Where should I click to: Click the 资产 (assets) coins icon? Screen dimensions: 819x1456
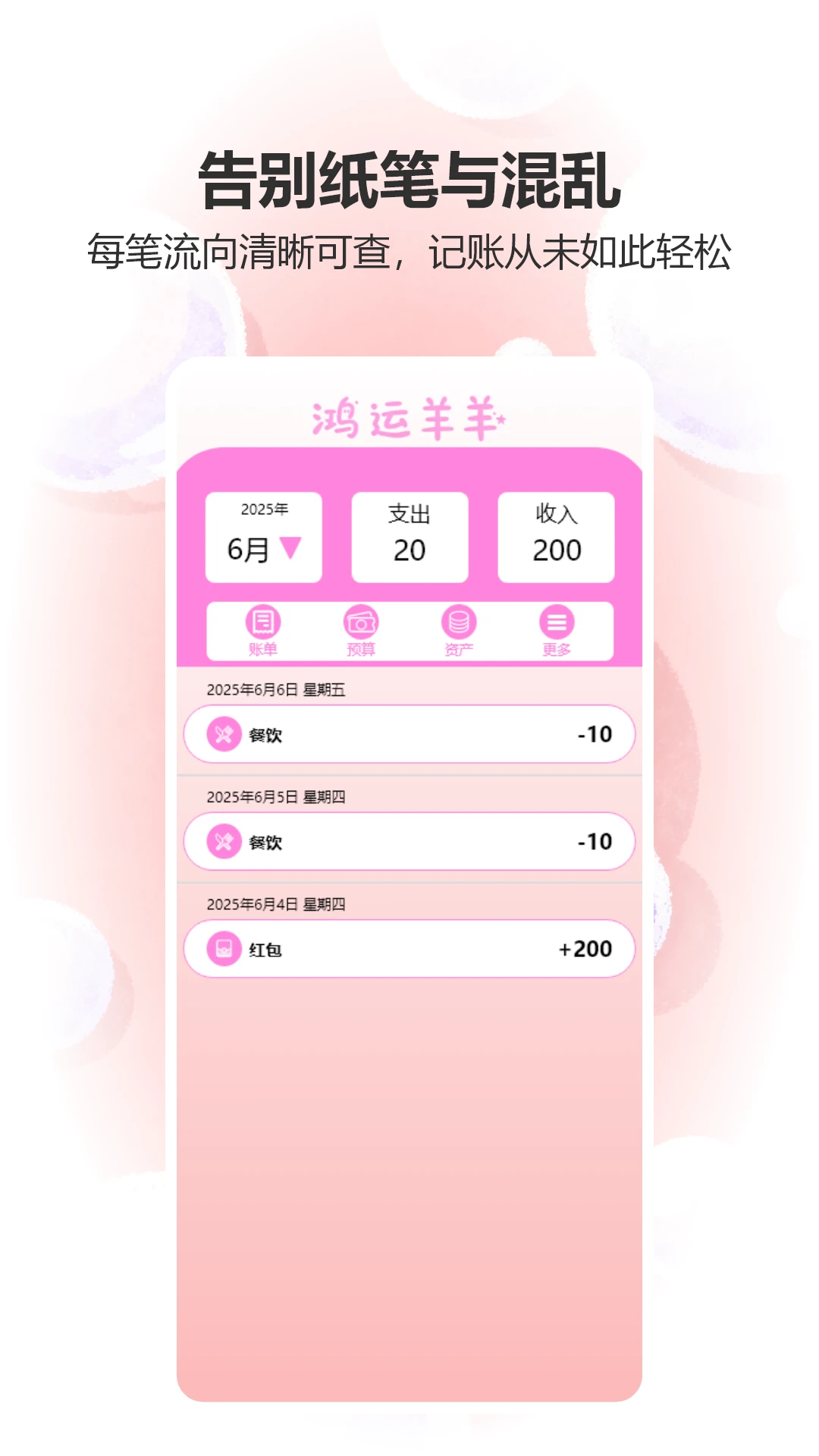[x=459, y=623]
